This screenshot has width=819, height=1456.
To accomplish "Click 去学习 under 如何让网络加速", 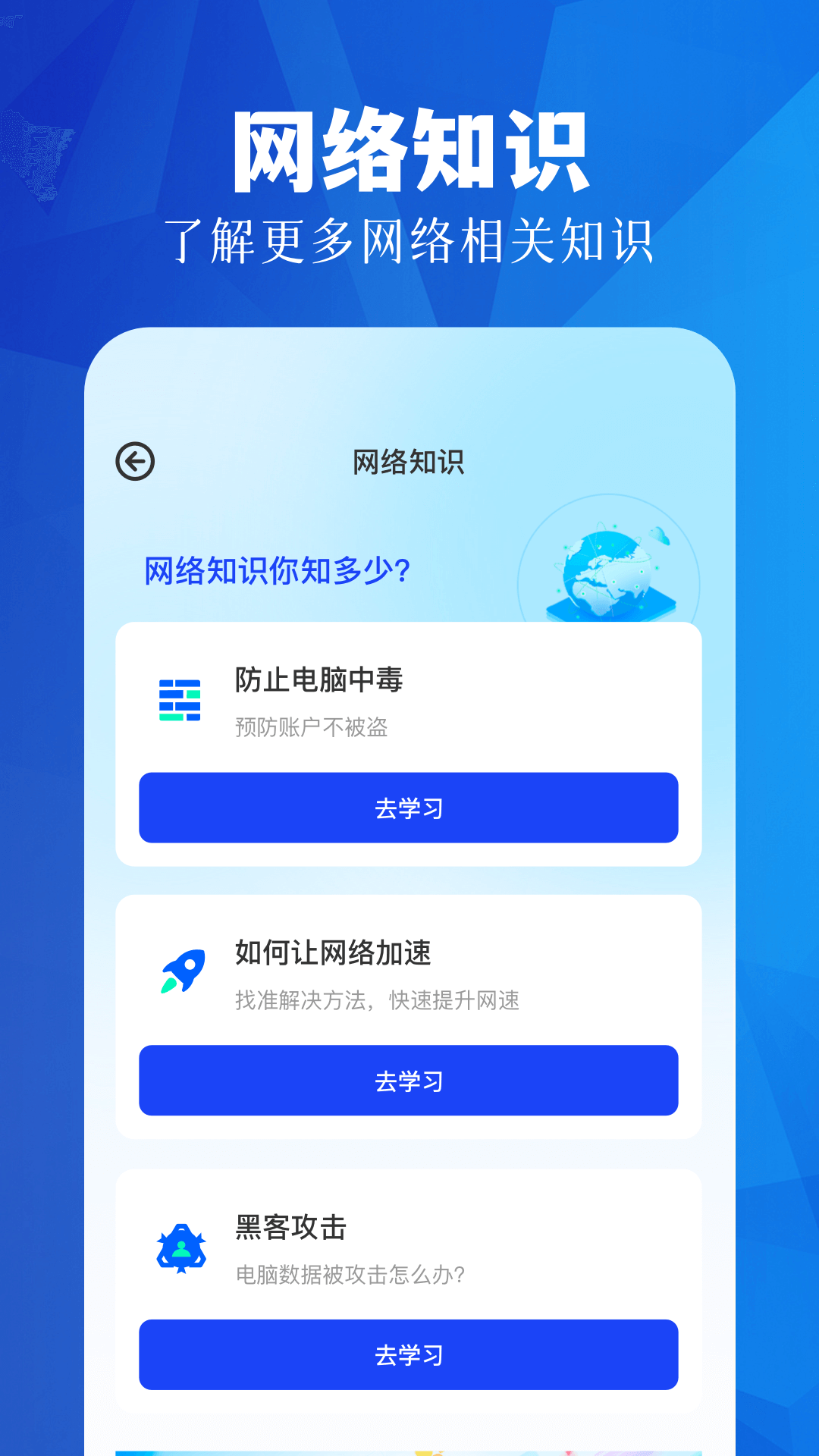I will coord(407,1081).
